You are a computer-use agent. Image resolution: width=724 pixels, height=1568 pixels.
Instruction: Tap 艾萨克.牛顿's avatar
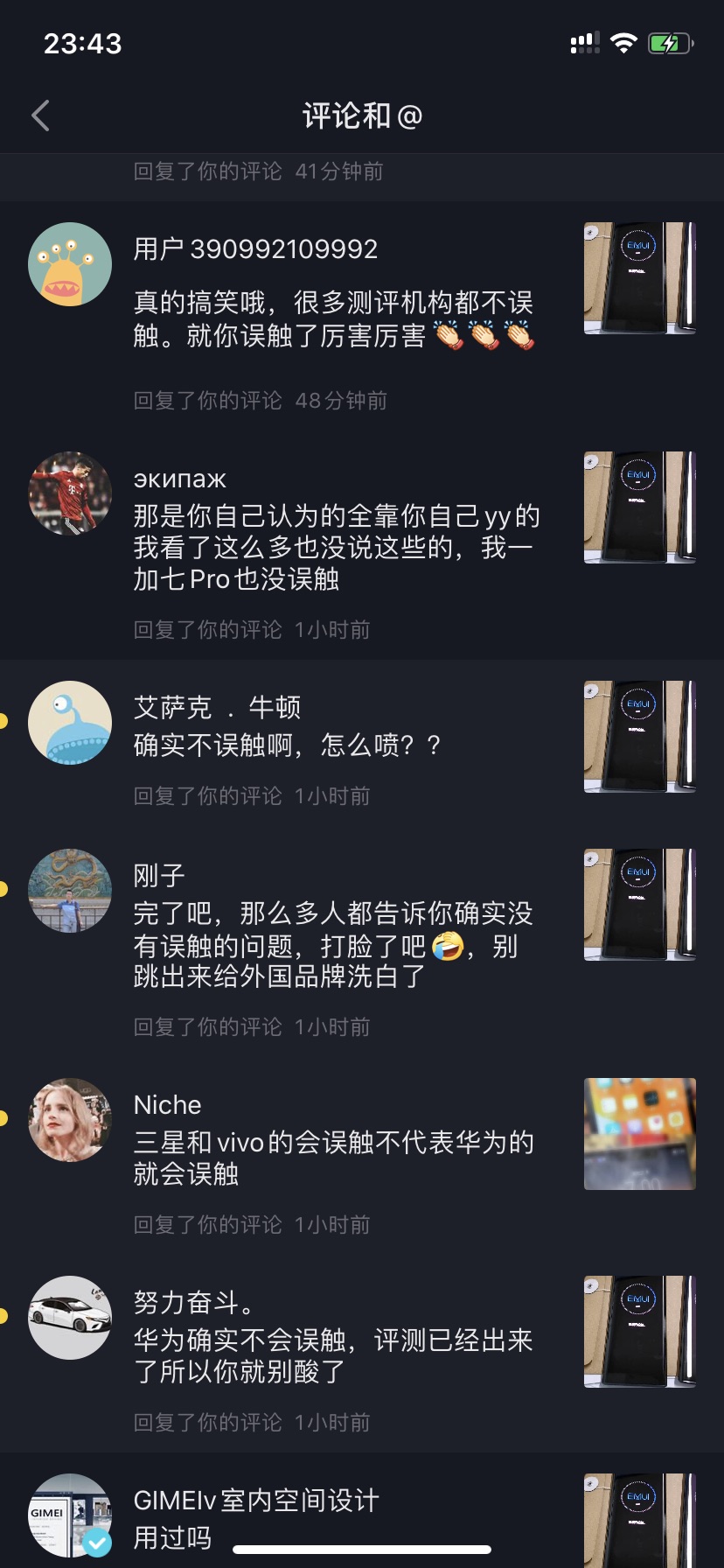point(70,723)
